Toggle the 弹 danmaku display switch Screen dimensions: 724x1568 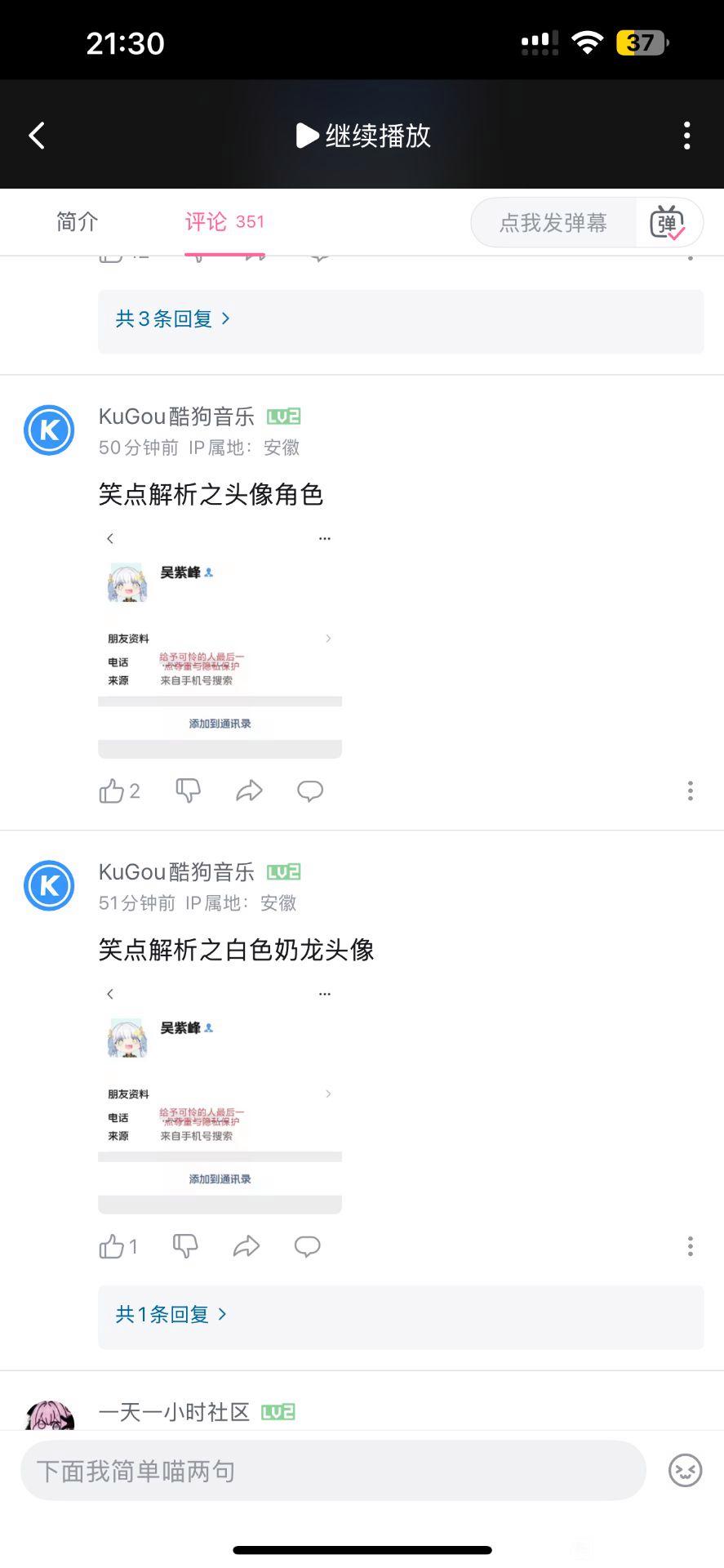pyautogui.click(x=668, y=223)
